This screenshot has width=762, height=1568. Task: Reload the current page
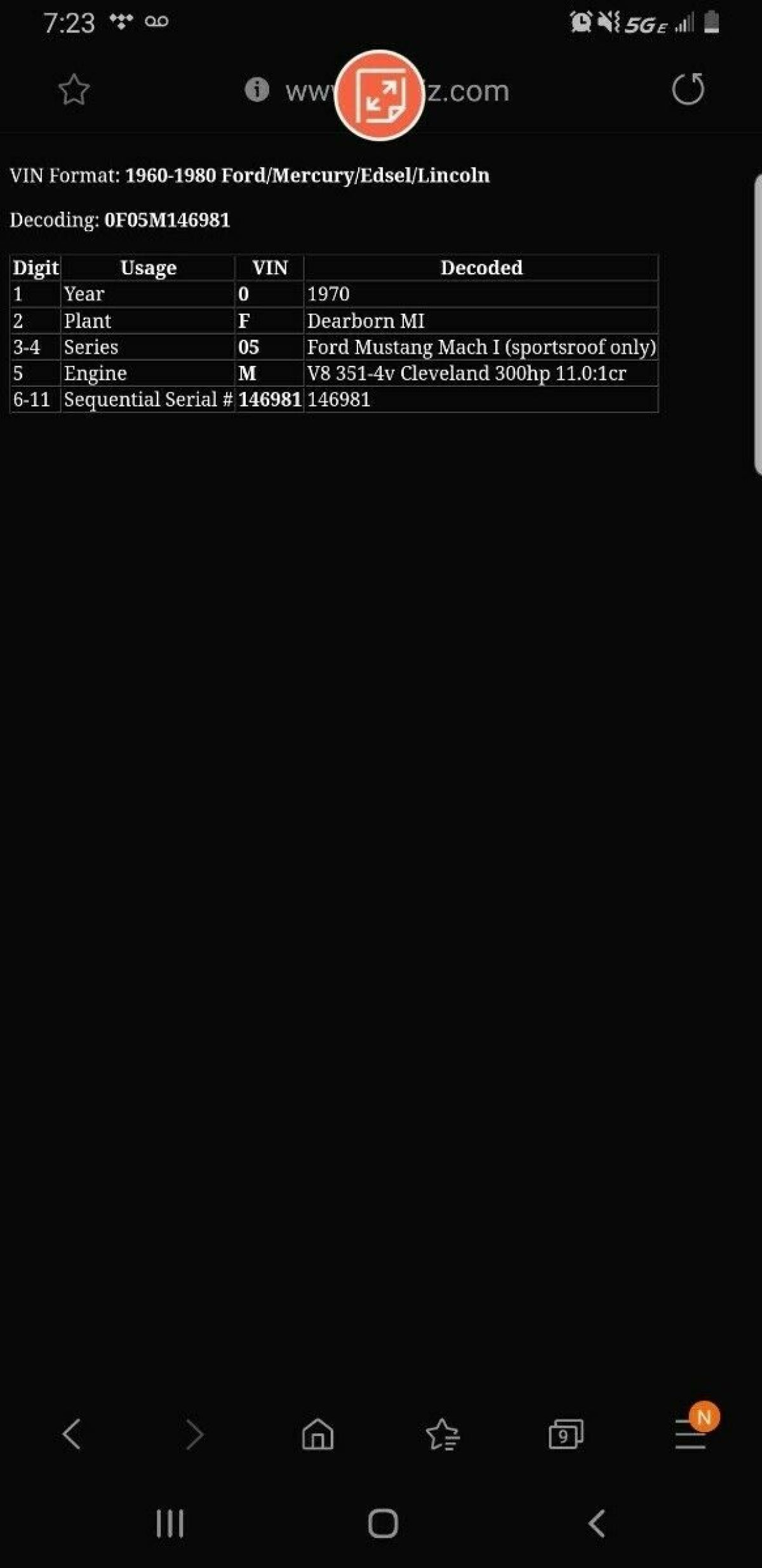coord(688,89)
